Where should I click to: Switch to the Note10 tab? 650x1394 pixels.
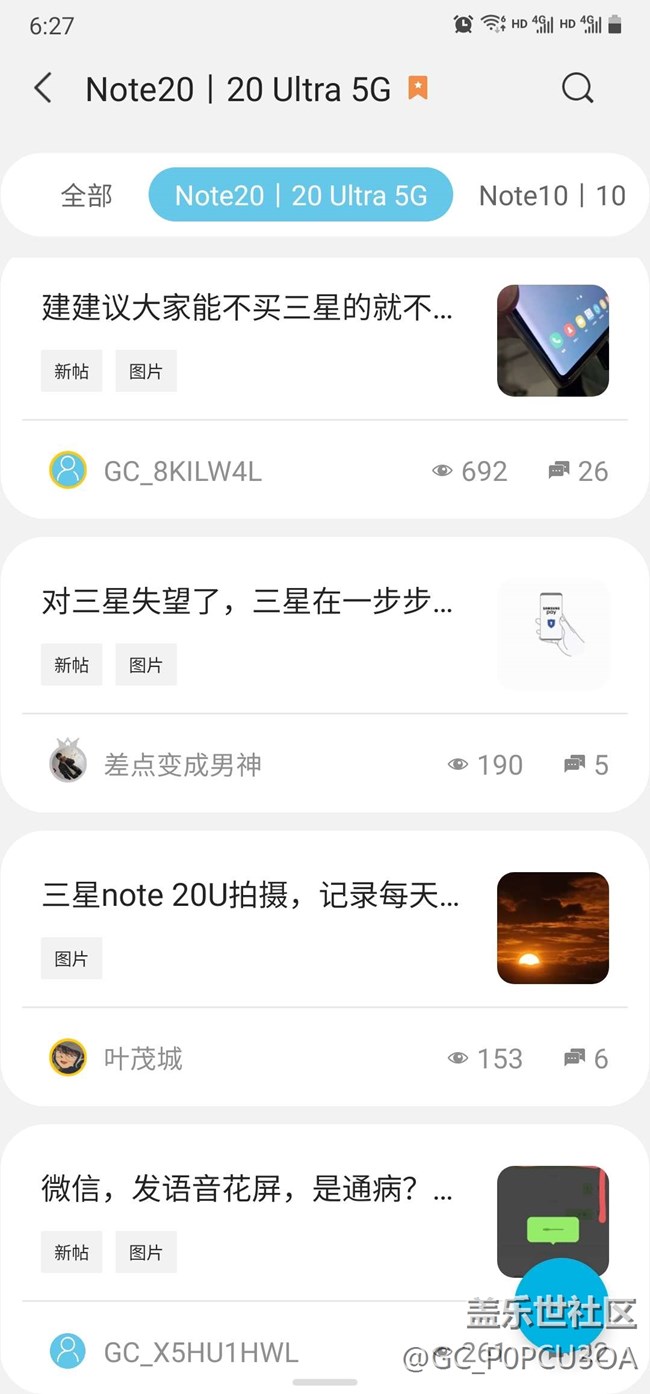[552, 196]
